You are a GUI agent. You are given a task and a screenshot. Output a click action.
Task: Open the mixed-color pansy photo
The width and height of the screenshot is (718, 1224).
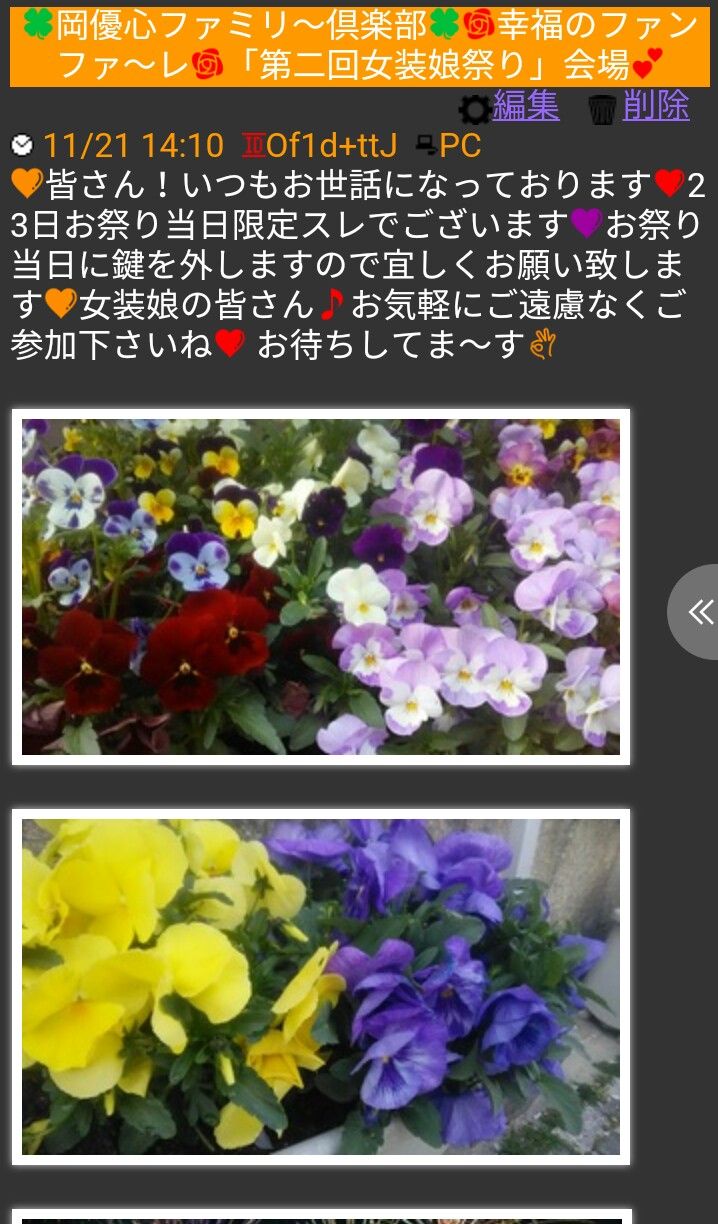click(x=321, y=587)
